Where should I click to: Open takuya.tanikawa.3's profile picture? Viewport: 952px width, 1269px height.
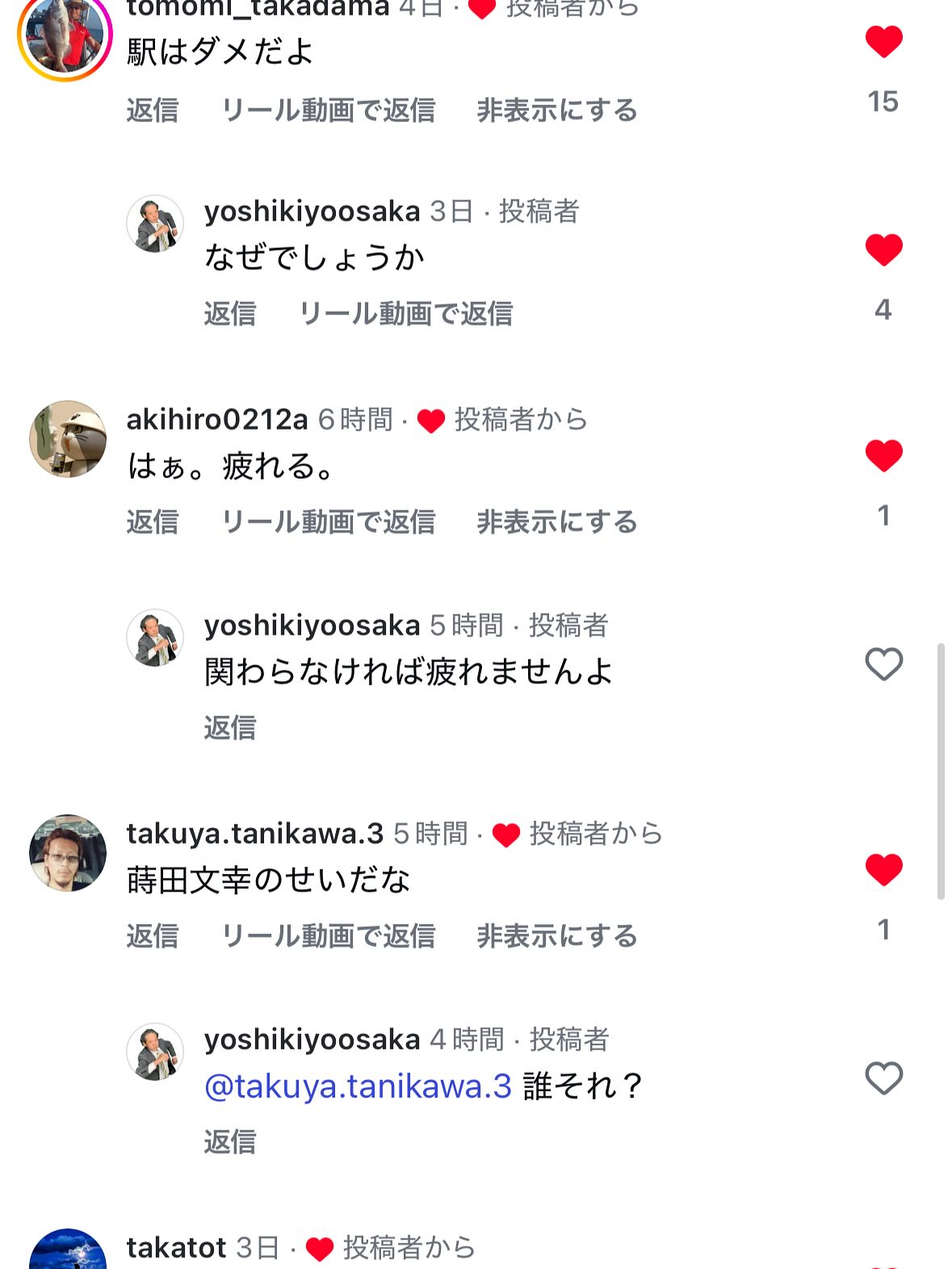click(x=68, y=853)
